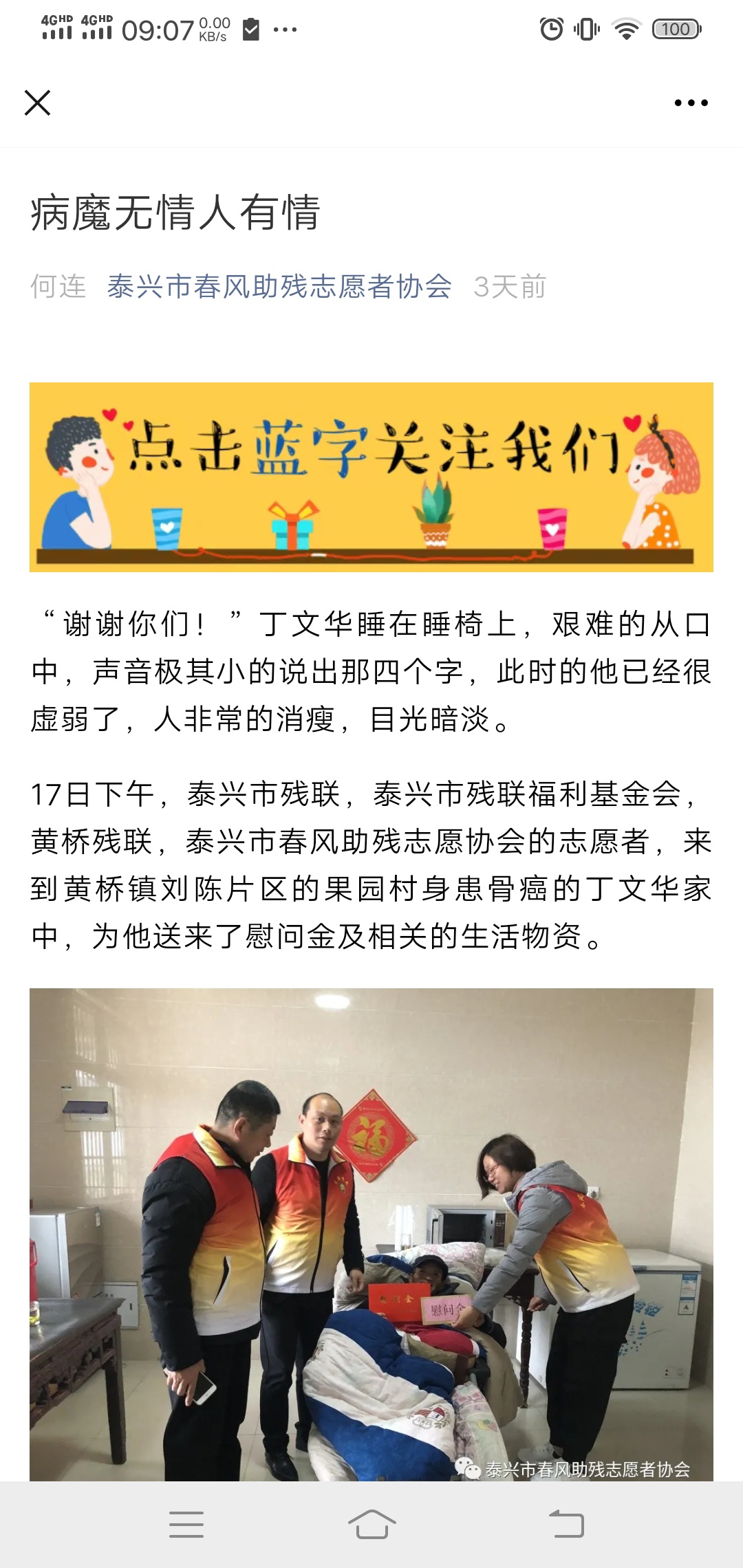The width and height of the screenshot is (743, 1568).
Task: Open the system menu button
Action: pos(186,1524)
